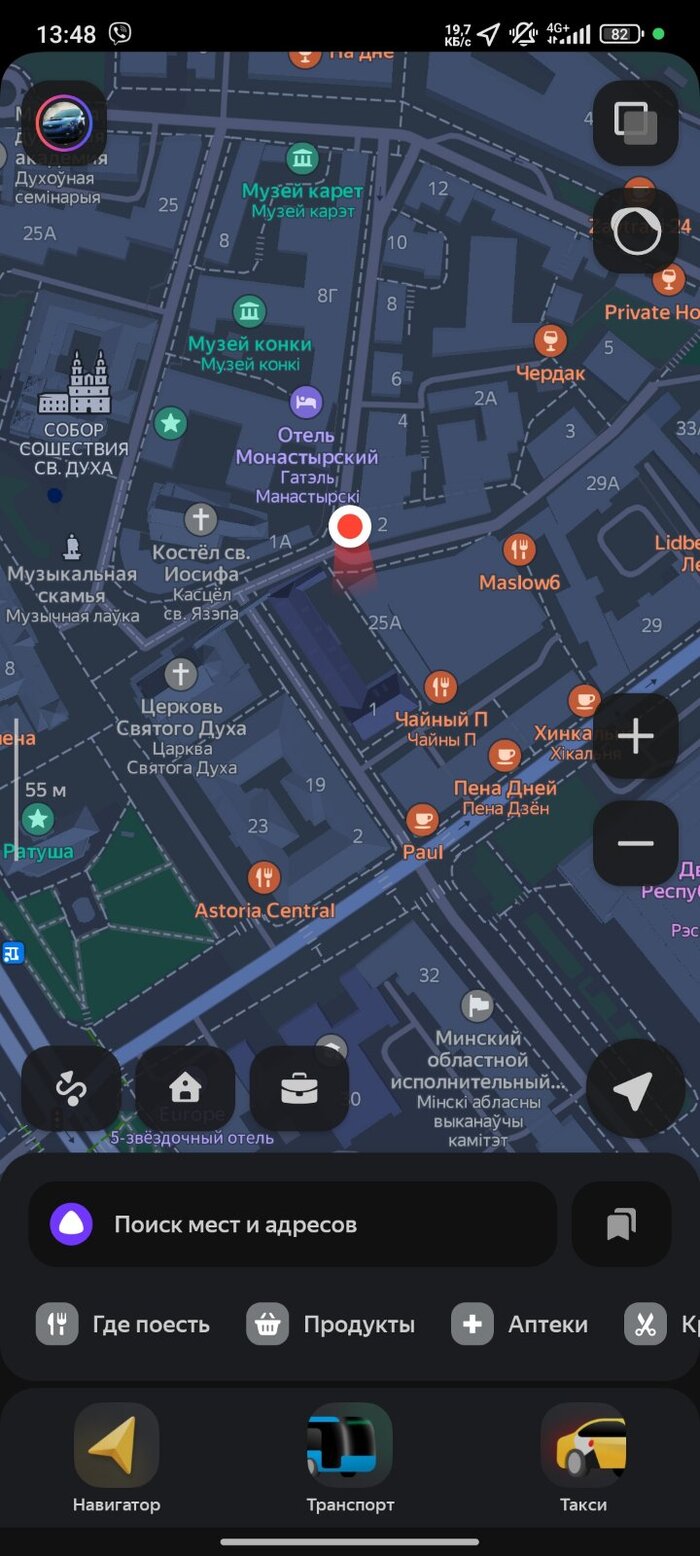Image resolution: width=700 pixels, height=1556 pixels.
Task: Tap the round Alice assistant button
Action: pos(636,231)
